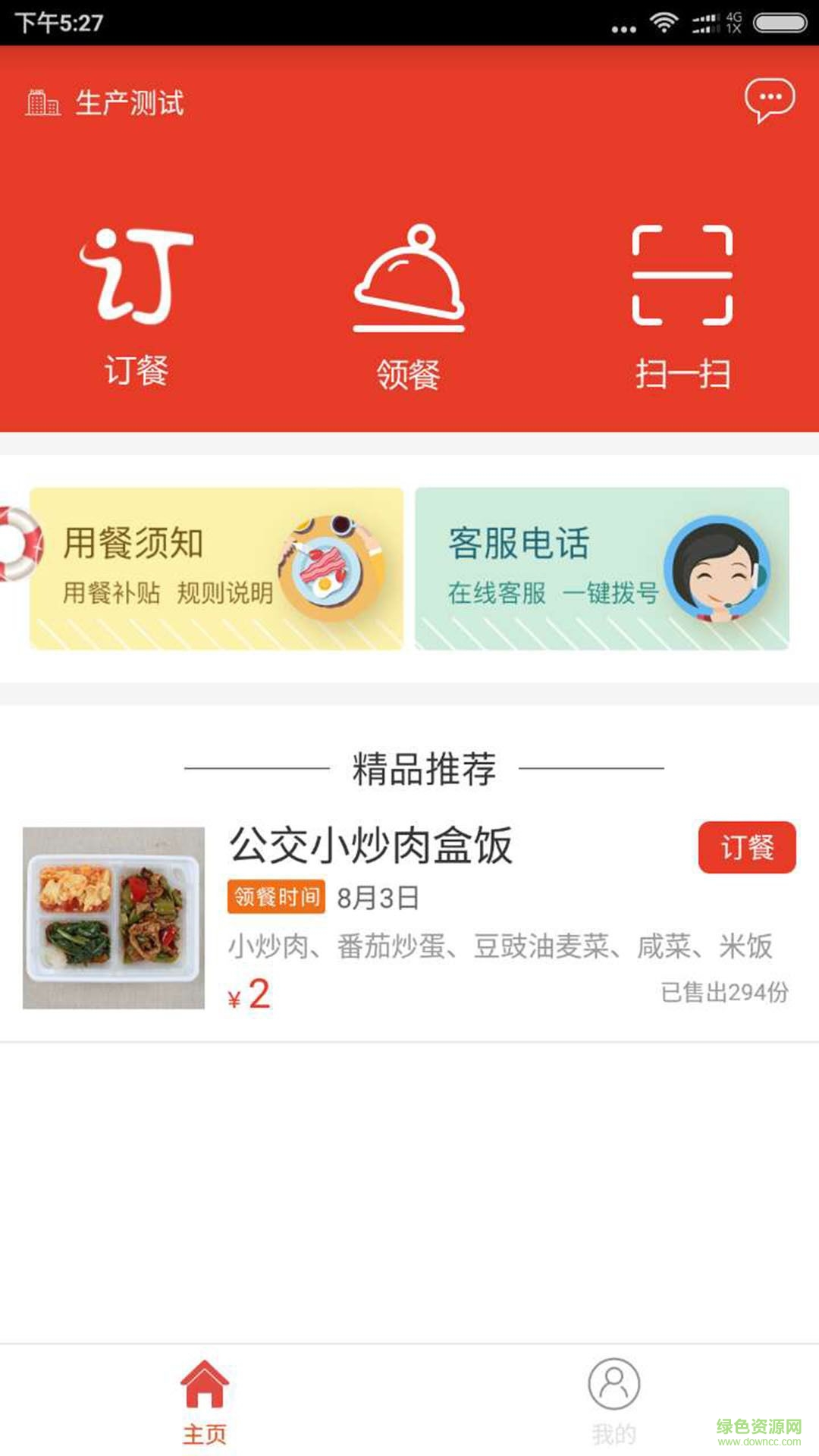Open the 用餐须知 dining notice card
Screen dimensions: 819x1456
click(x=216, y=569)
